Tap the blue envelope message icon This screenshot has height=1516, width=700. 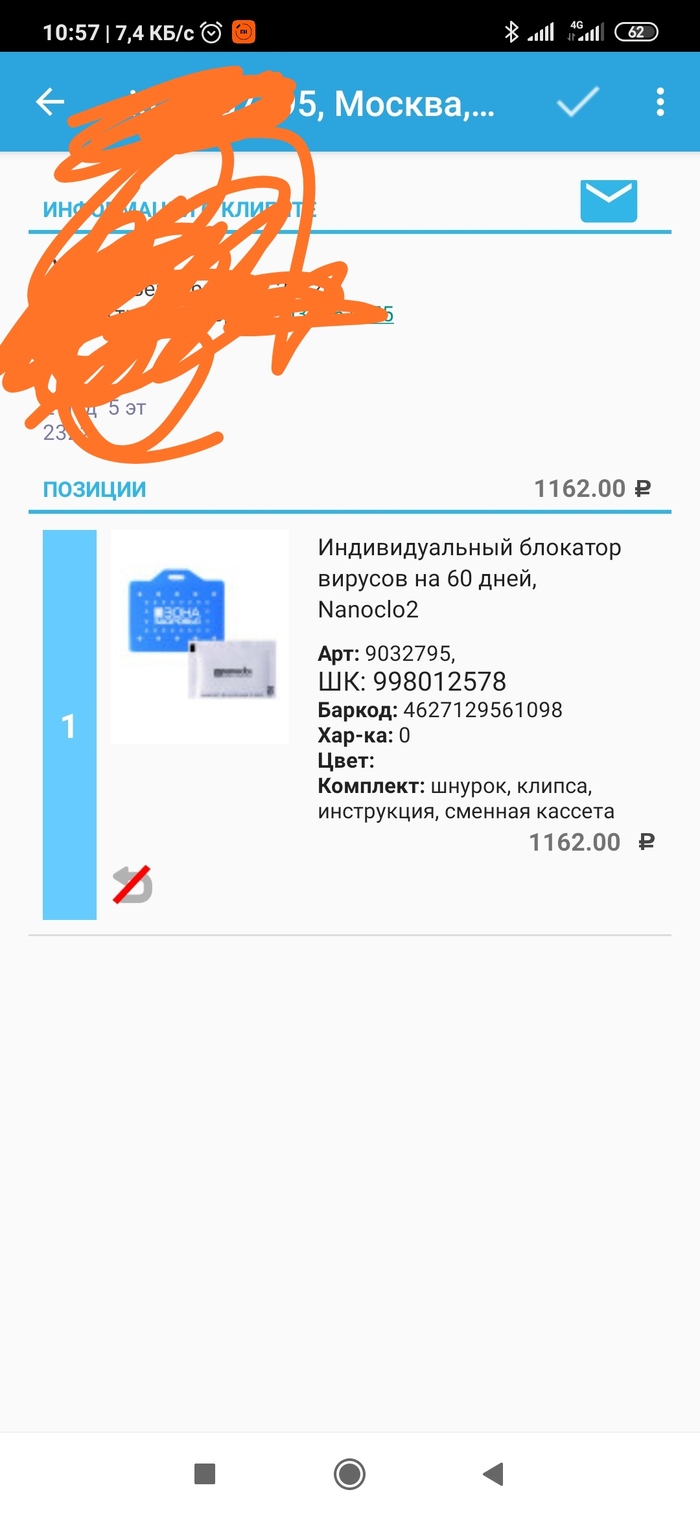pos(608,202)
